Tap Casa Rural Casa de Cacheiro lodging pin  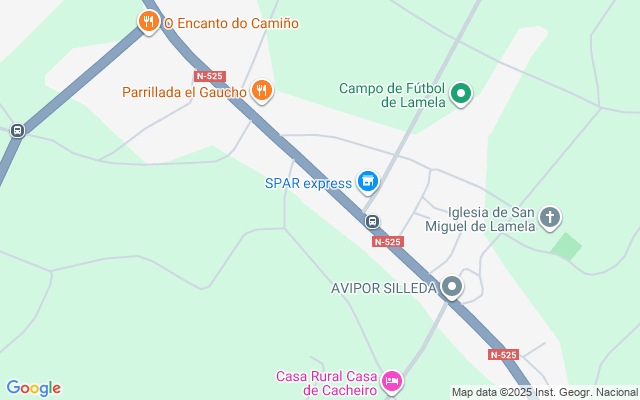coord(393,381)
